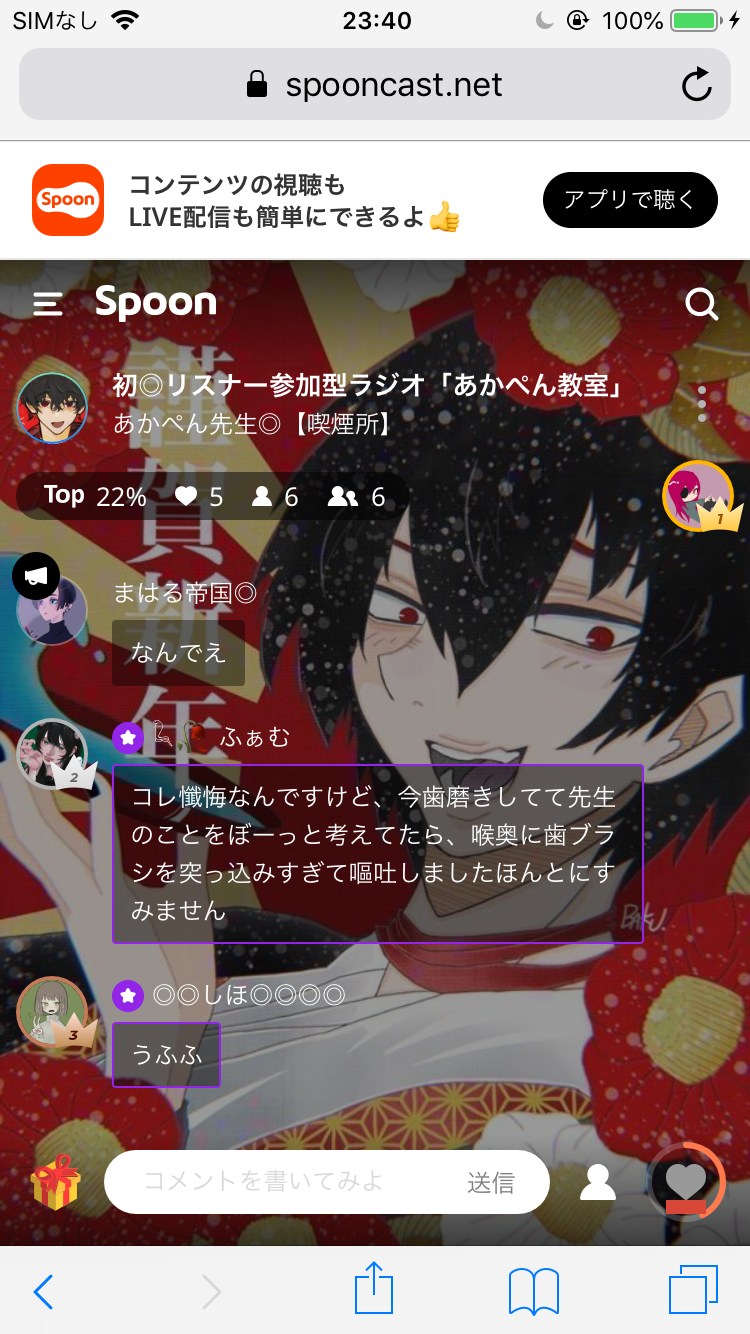
Task: Open the three-dot overflow menu
Action: point(702,403)
